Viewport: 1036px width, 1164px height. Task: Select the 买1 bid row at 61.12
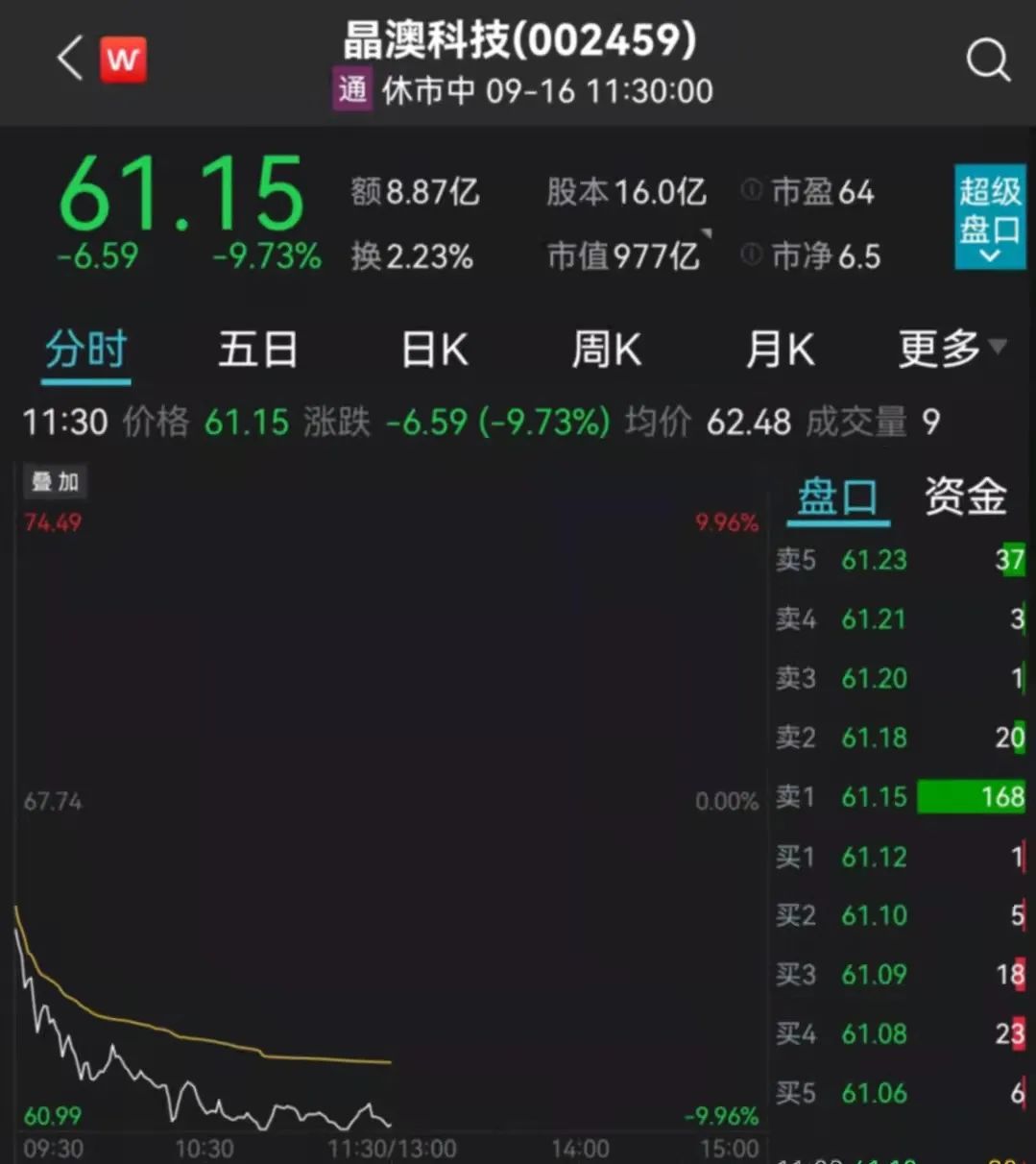coord(900,857)
